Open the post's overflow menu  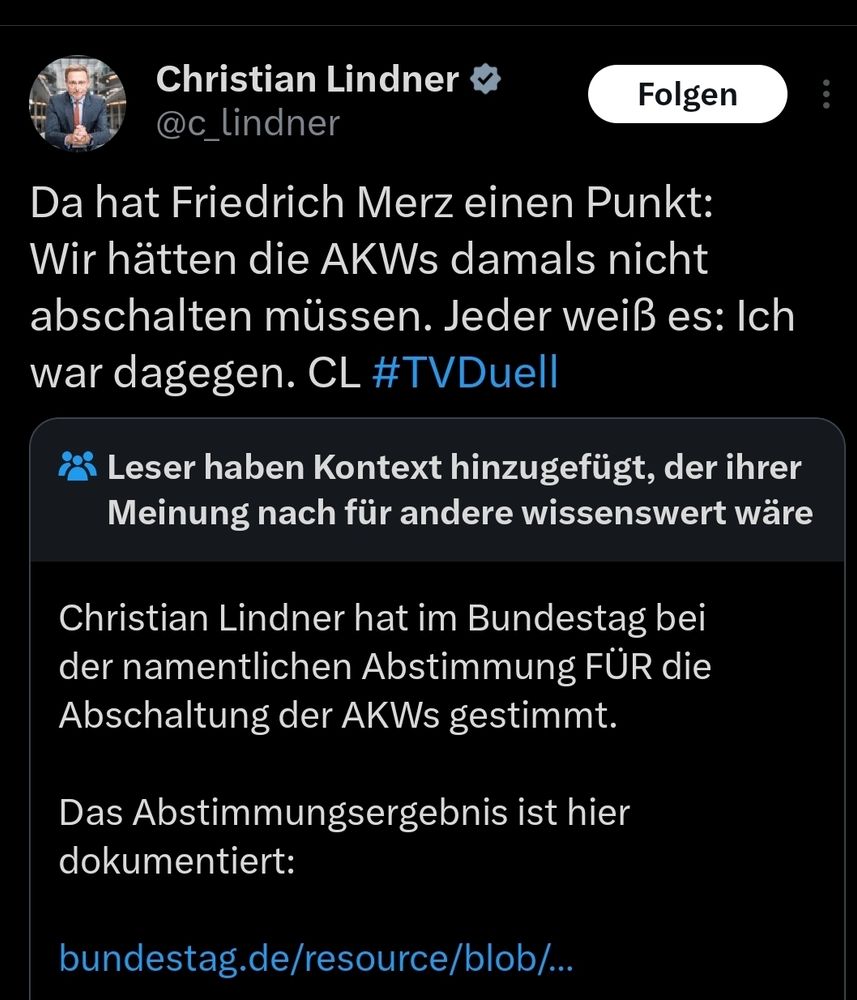coord(826,95)
